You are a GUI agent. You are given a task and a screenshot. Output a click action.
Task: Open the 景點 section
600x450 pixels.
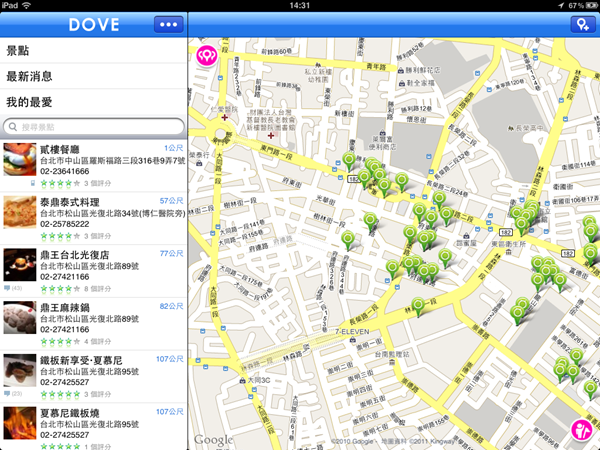(x=93, y=50)
